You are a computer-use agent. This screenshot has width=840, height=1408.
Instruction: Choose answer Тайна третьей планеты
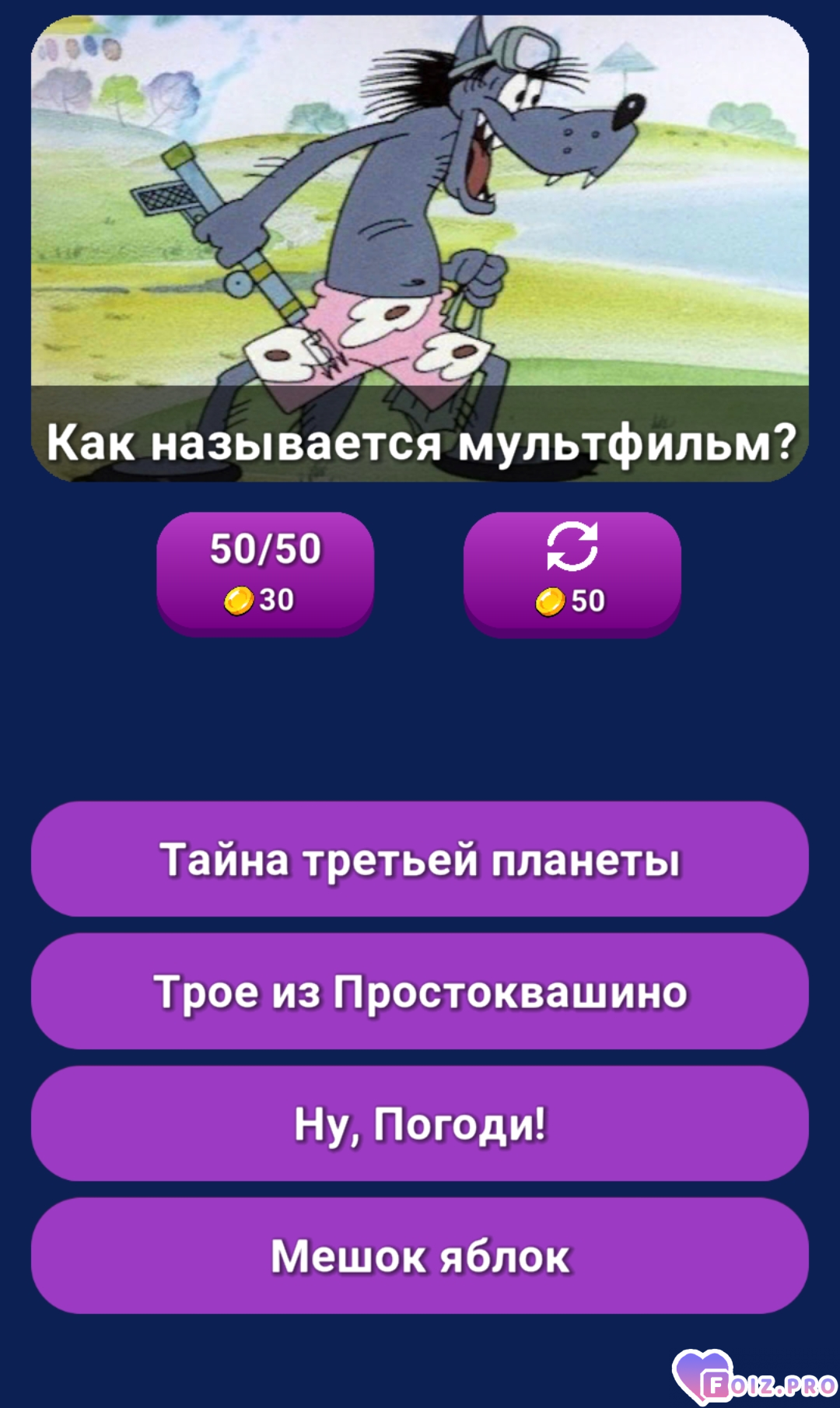(x=420, y=860)
